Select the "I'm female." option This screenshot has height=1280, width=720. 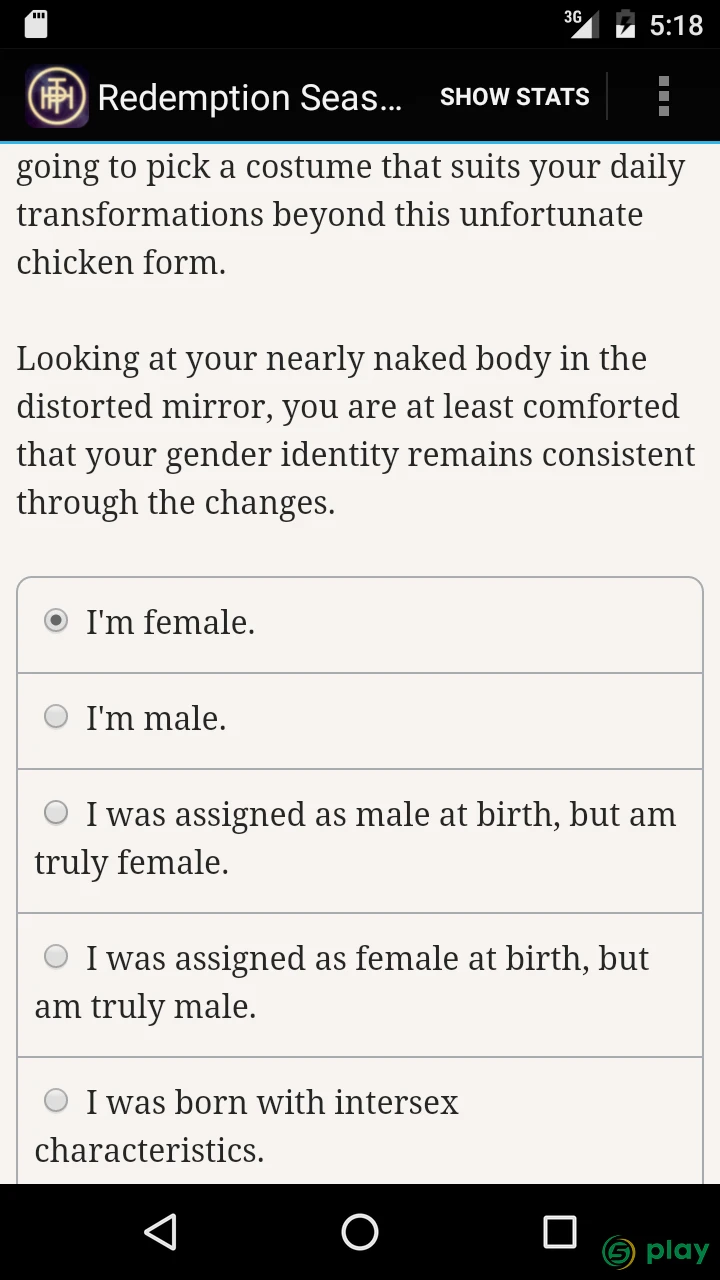point(360,624)
